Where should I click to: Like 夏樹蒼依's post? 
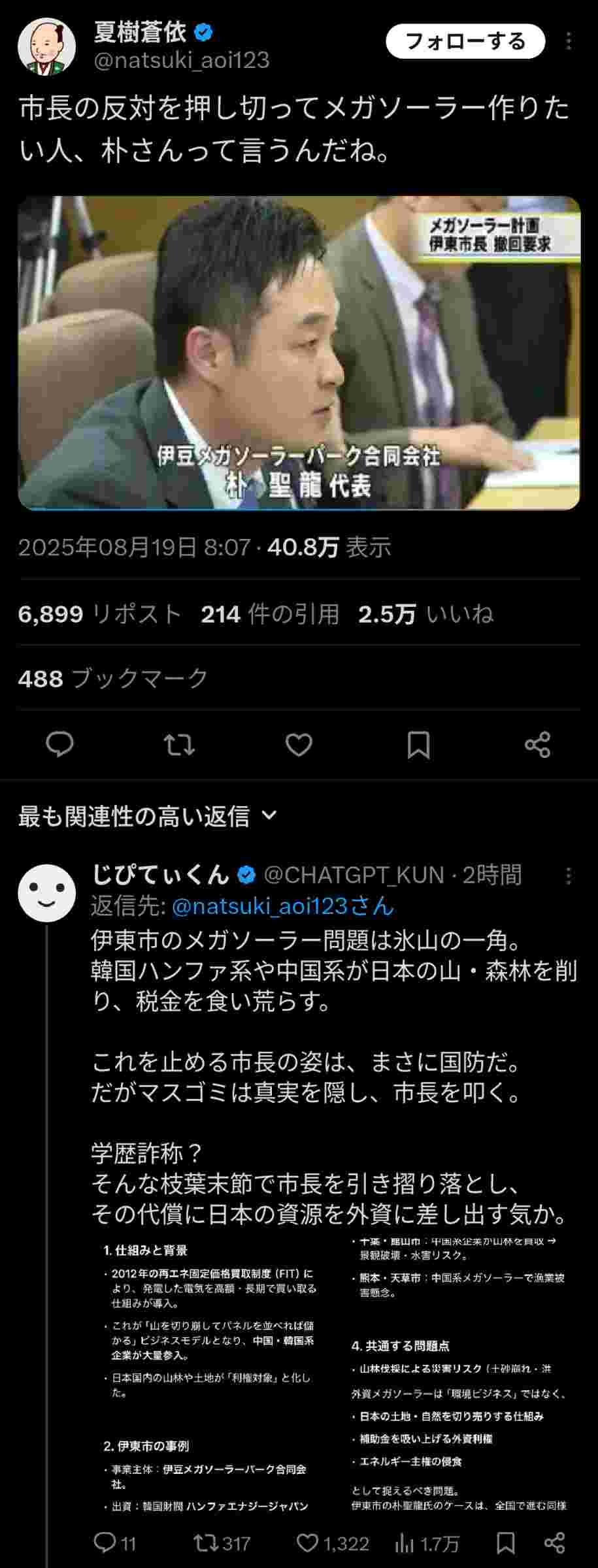coord(299,745)
